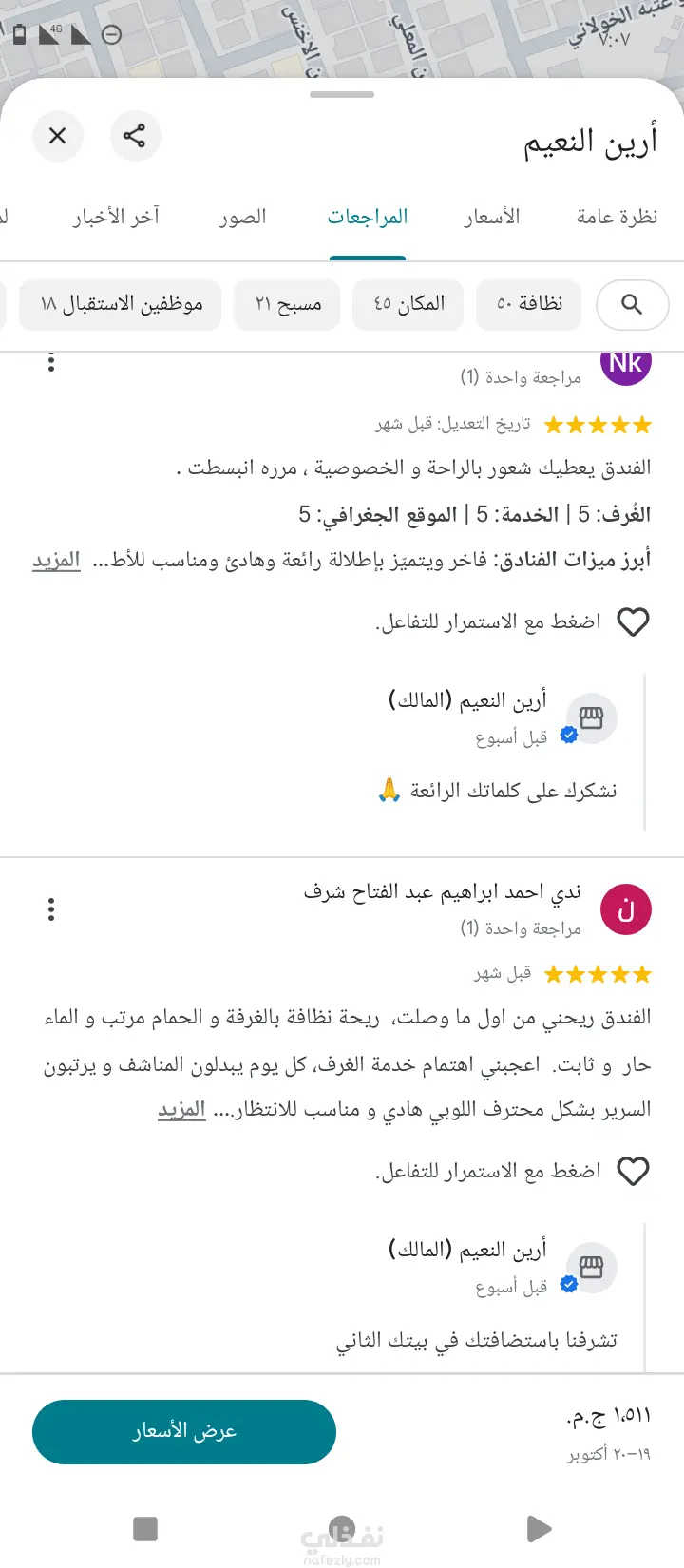Tap the system recent apps square button
684x1568 pixels.
pyautogui.click(x=145, y=1529)
